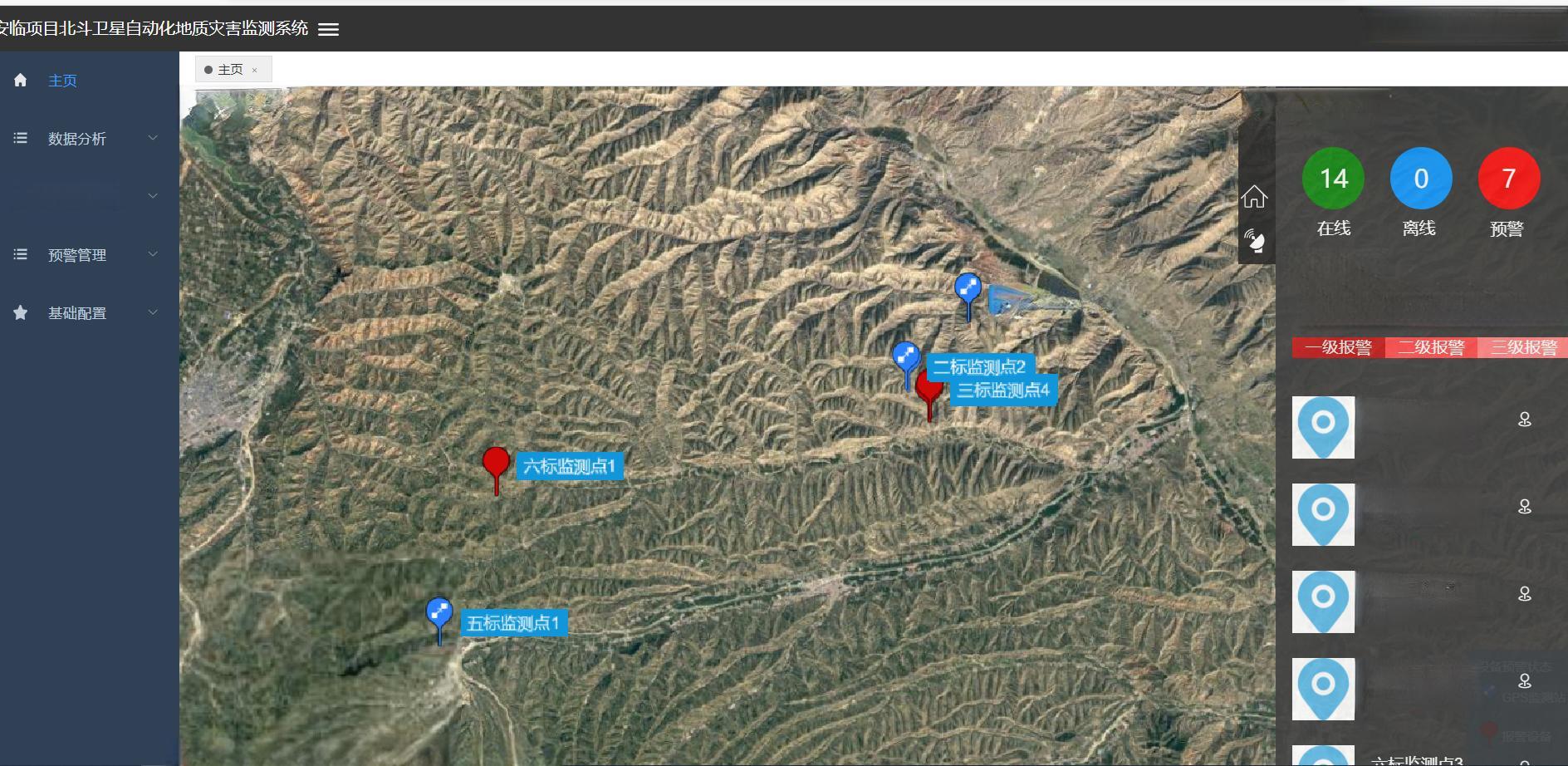Select the 一级报警 tab

[1338, 347]
